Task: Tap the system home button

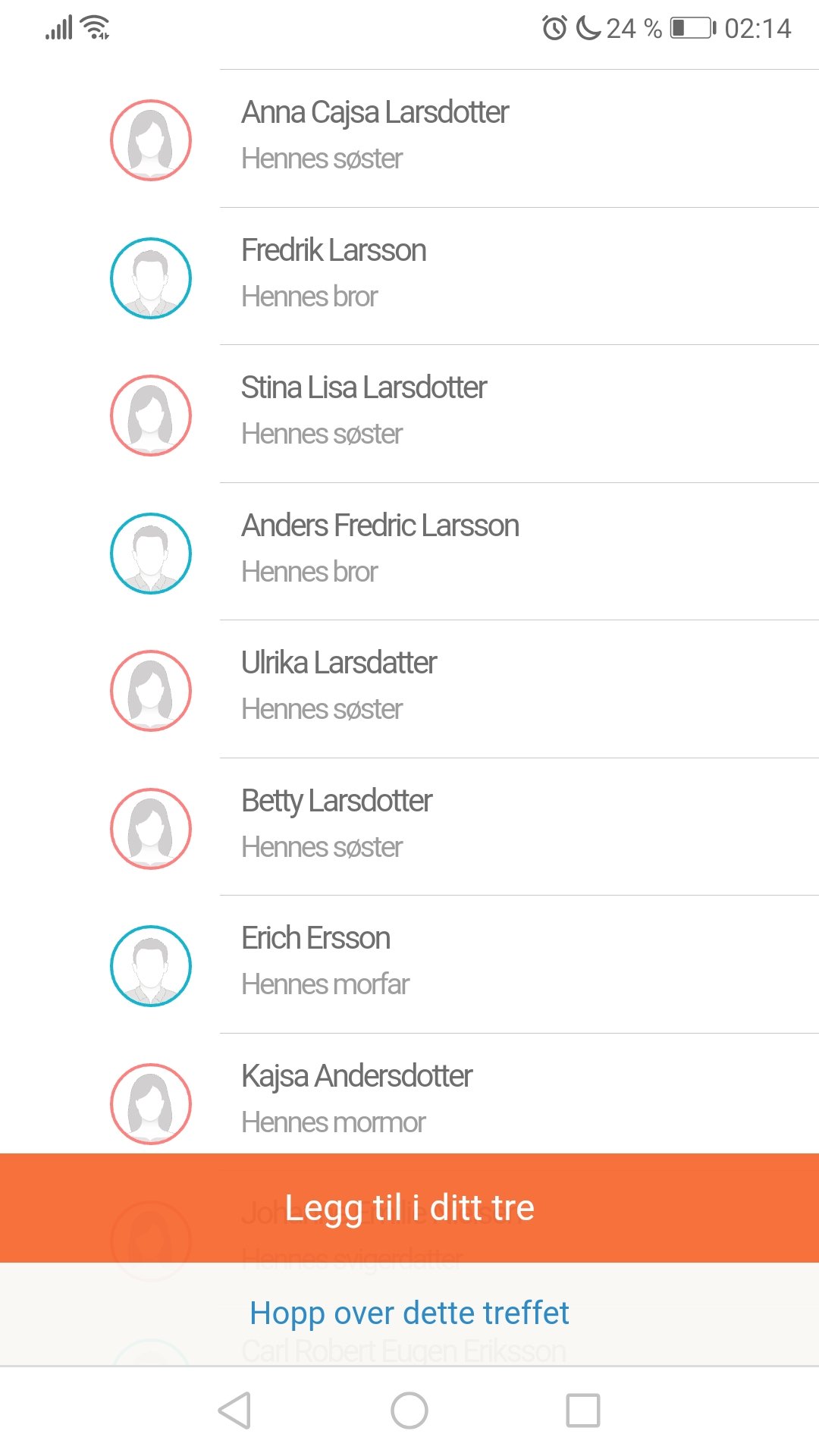Action: [x=409, y=1410]
